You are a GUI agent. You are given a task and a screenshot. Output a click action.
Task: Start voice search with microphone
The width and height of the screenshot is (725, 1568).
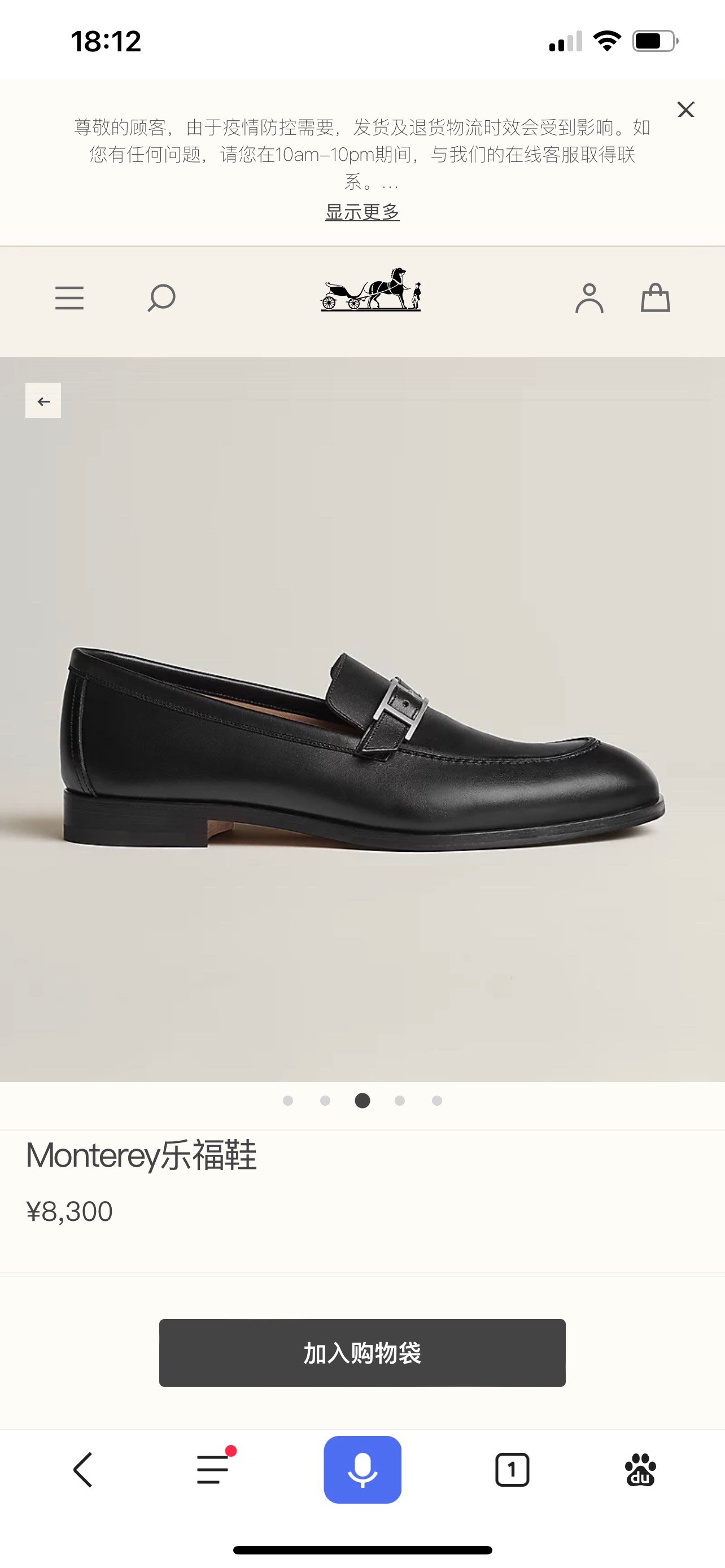pos(362,1470)
